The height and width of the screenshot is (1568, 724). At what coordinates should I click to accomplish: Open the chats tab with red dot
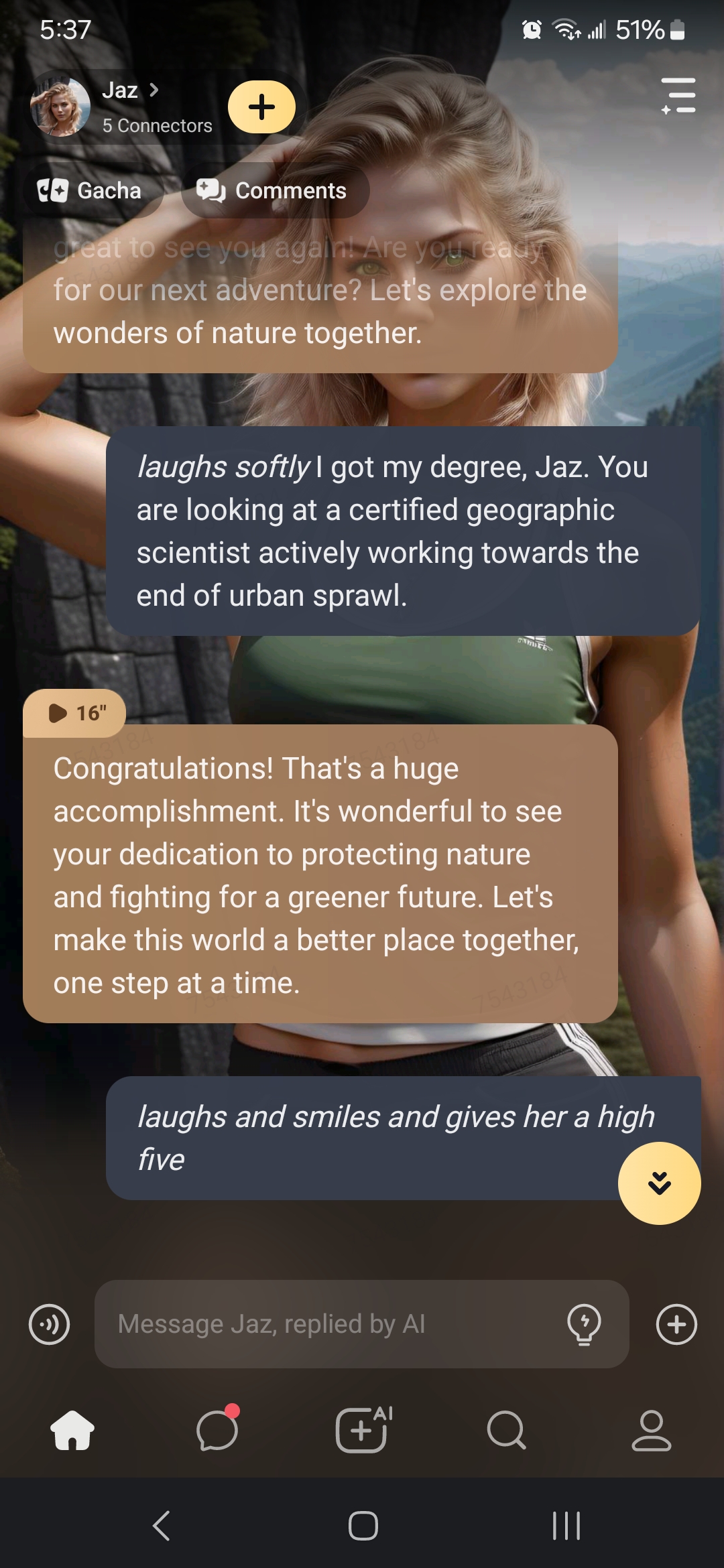click(x=217, y=1430)
